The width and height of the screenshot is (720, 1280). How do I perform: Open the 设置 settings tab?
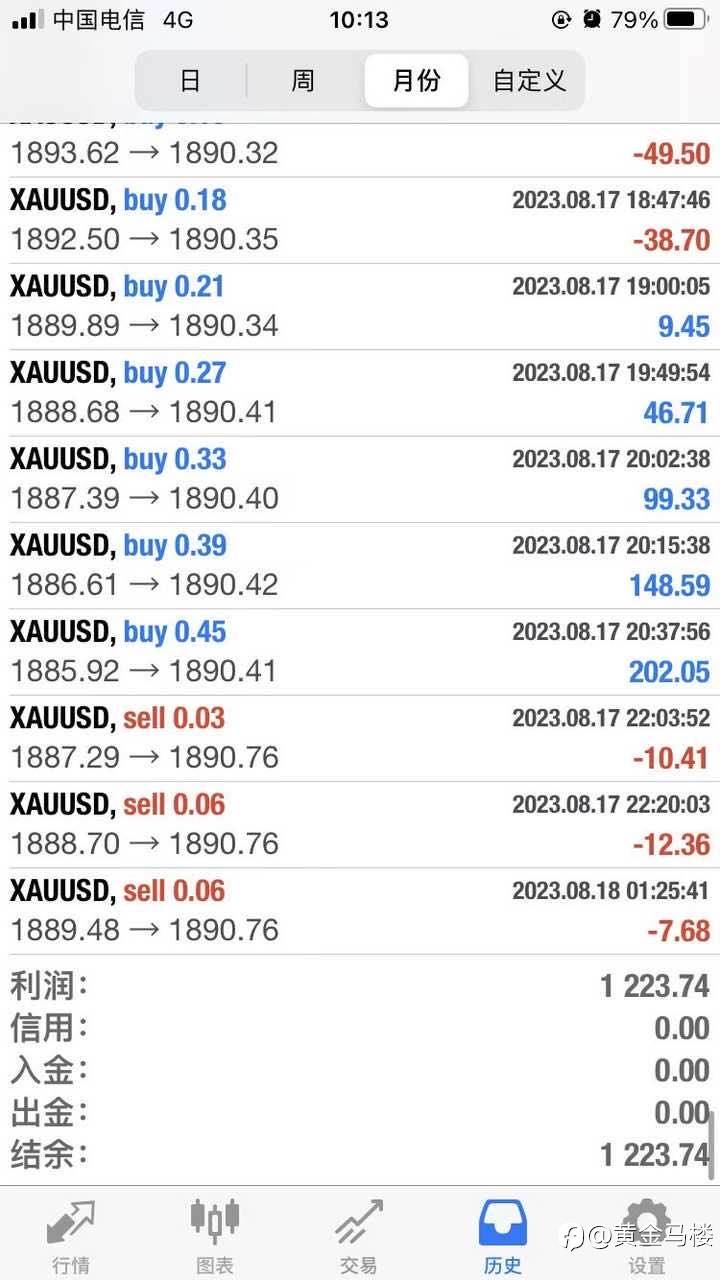(647, 1236)
